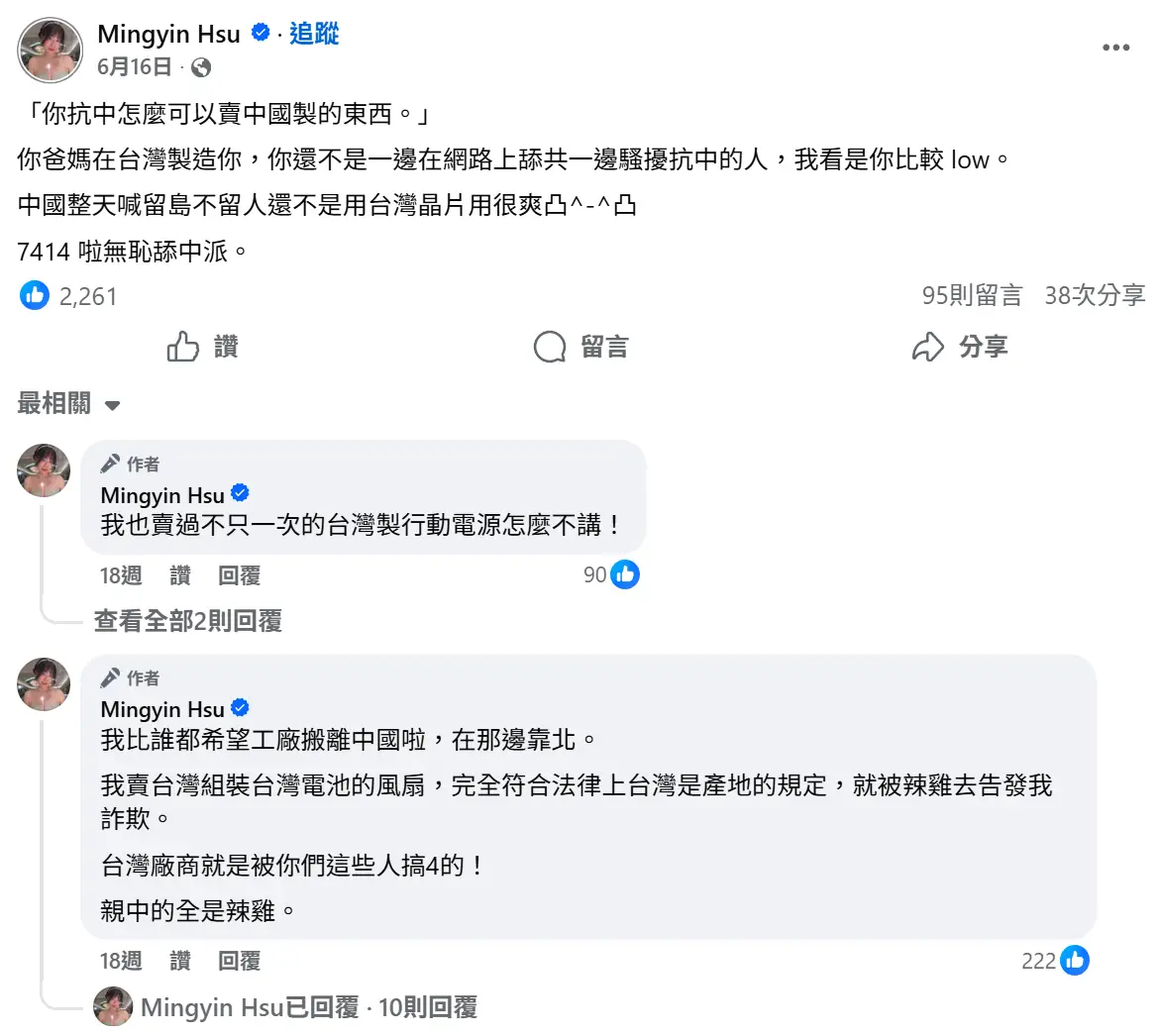Open the 95則留言 comments count
This screenshot has height=1036, width=1159.
tap(972, 295)
